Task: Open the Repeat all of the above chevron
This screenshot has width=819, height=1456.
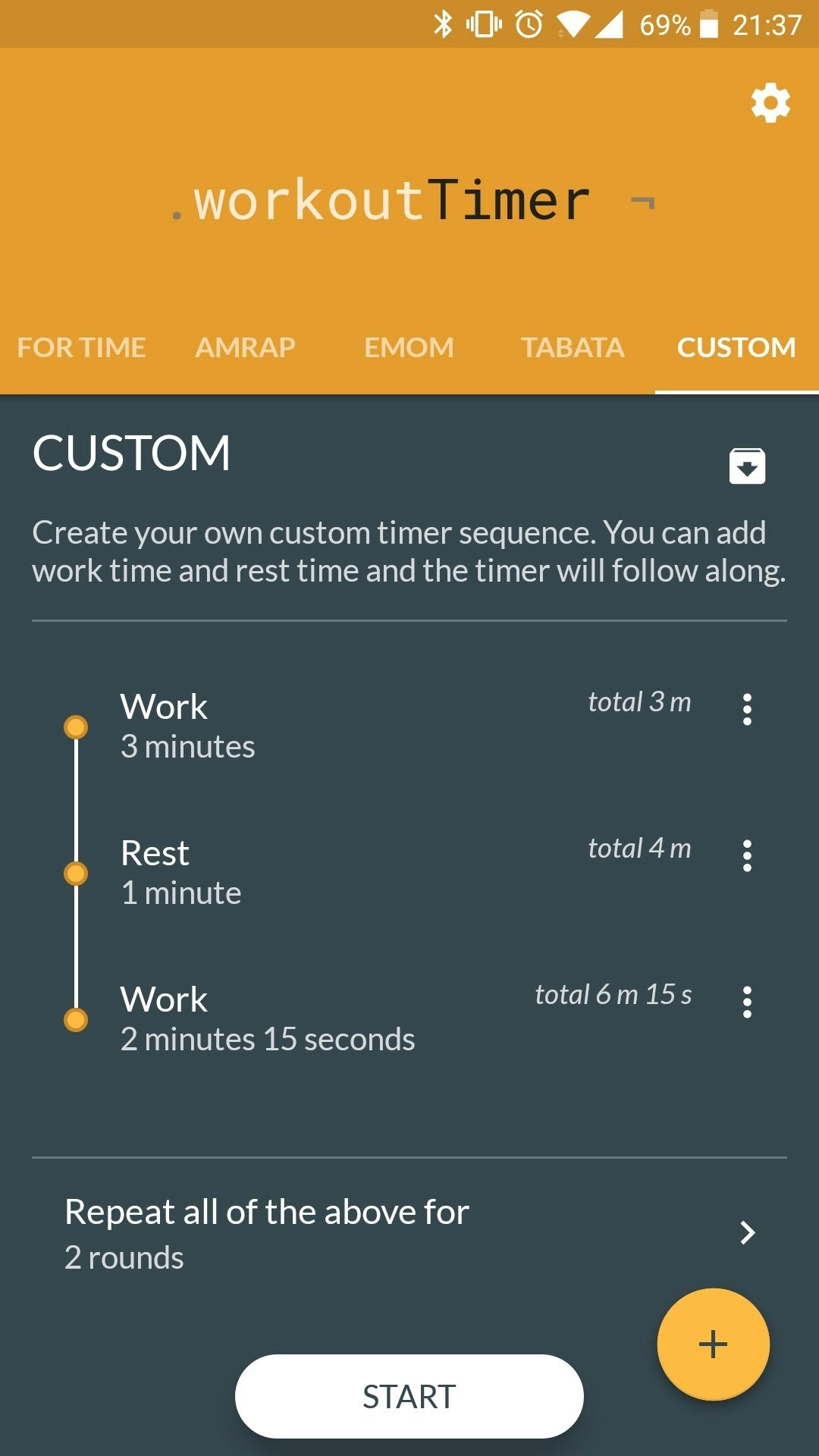Action: tap(748, 1233)
